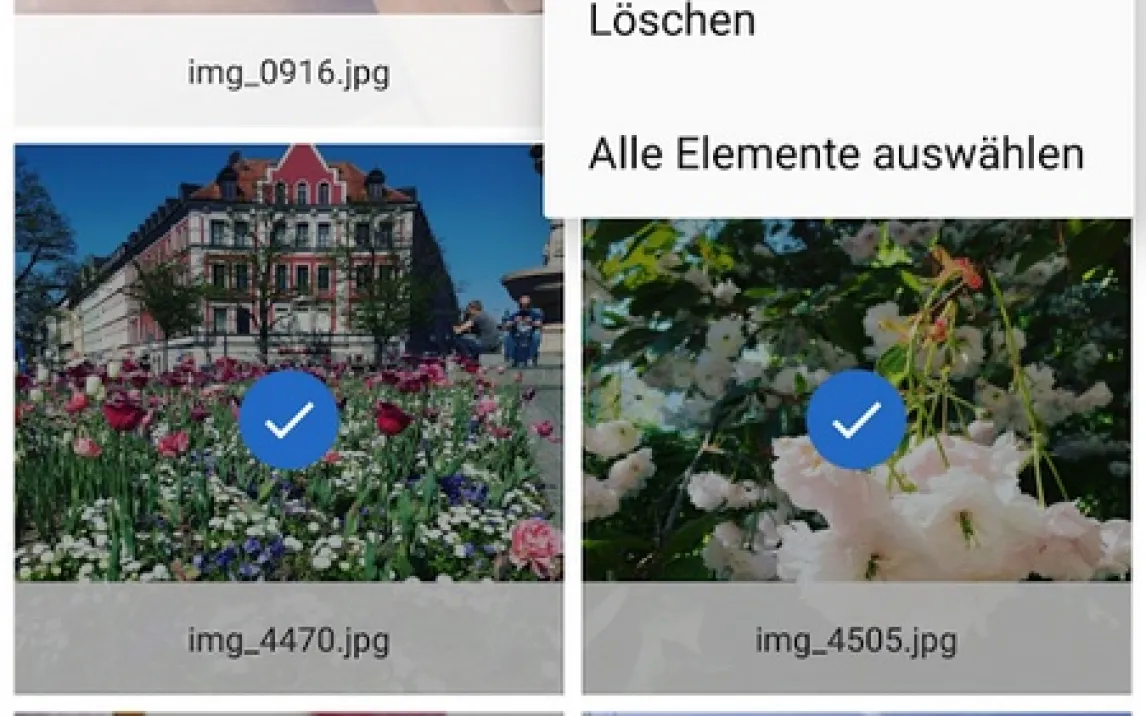
Task: Select 'Alle Elemente auswählen' option
Action: [836, 155]
